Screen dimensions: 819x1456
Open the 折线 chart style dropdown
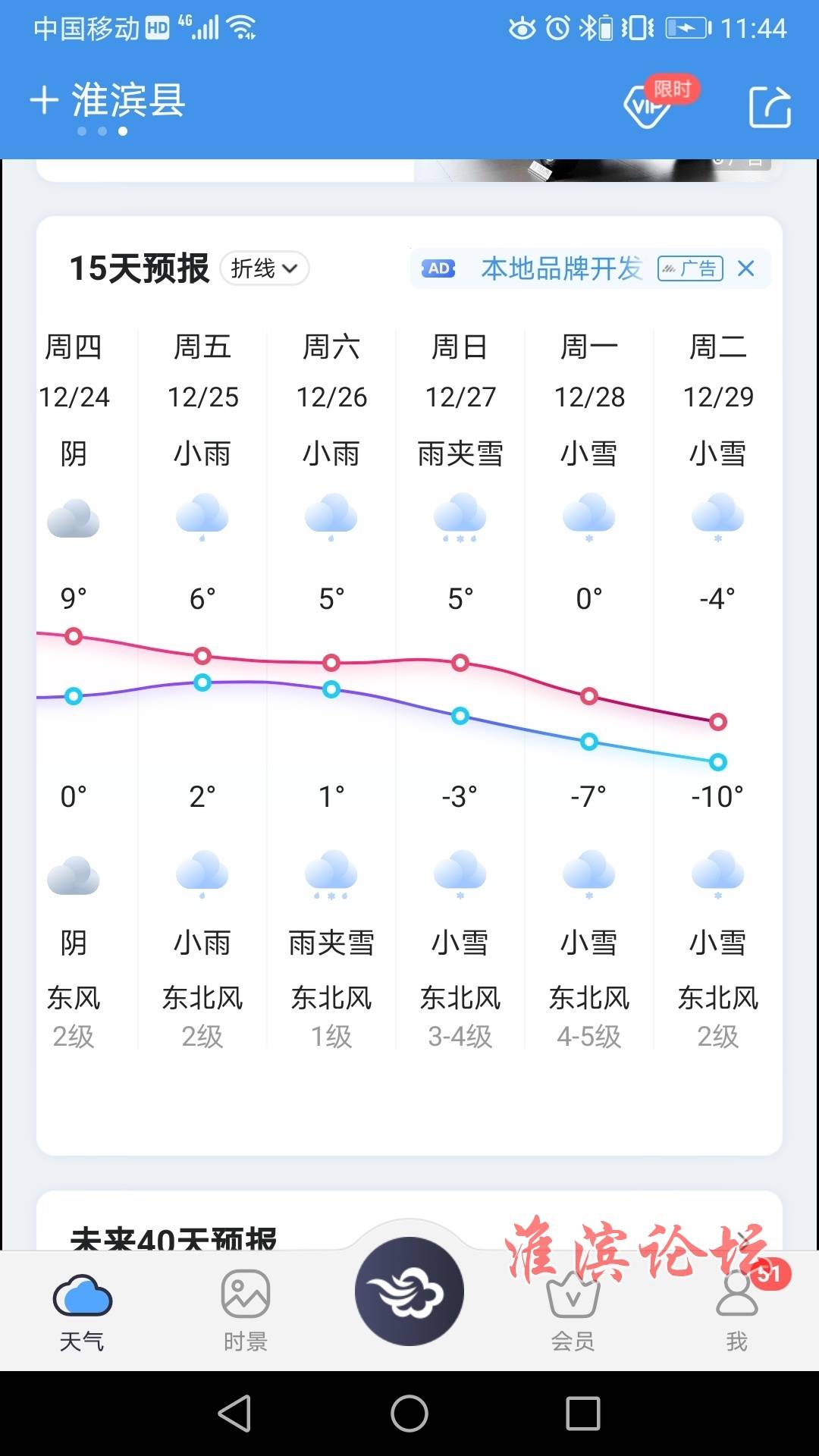(x=265, y=268)
